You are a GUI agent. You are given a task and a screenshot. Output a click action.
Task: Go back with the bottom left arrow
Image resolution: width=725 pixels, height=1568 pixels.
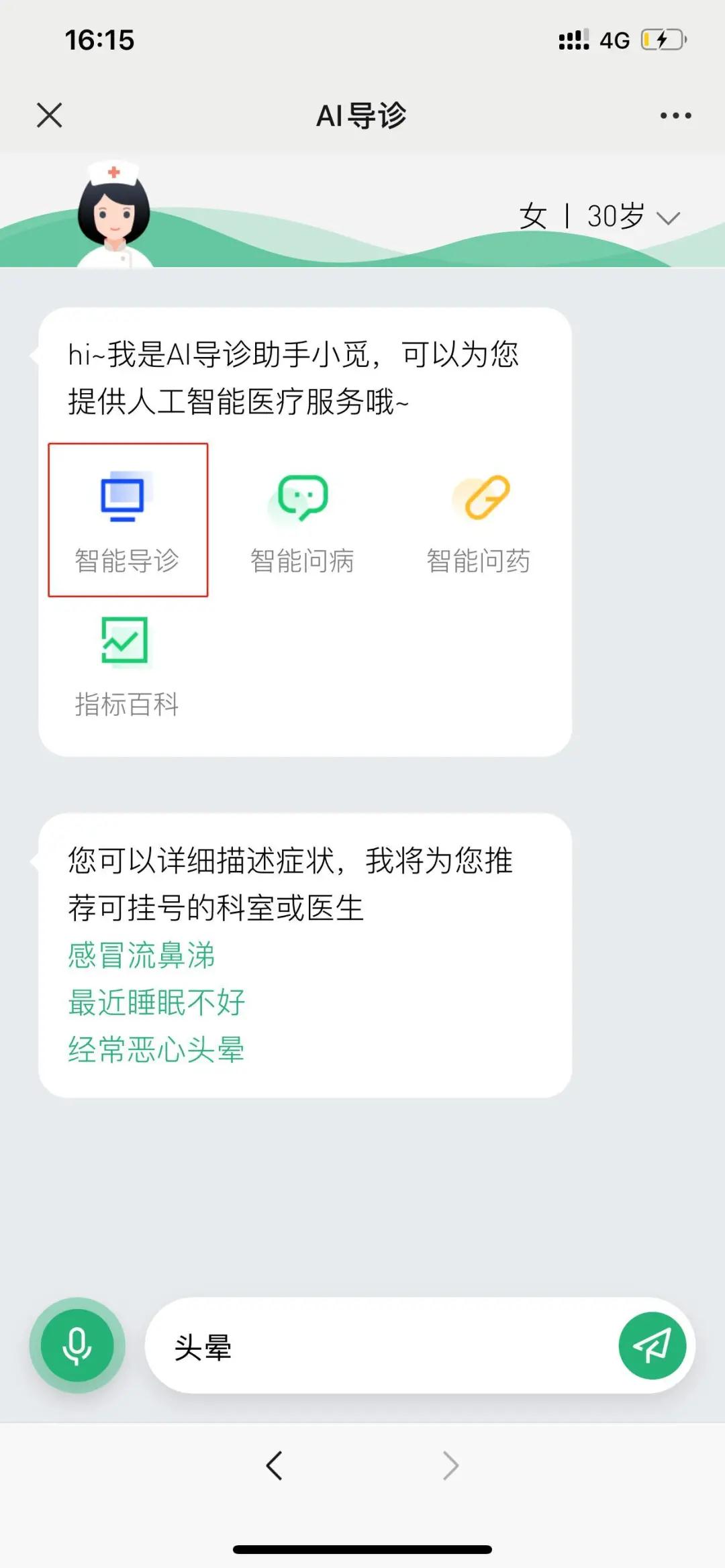click(x=275, y=1465)
